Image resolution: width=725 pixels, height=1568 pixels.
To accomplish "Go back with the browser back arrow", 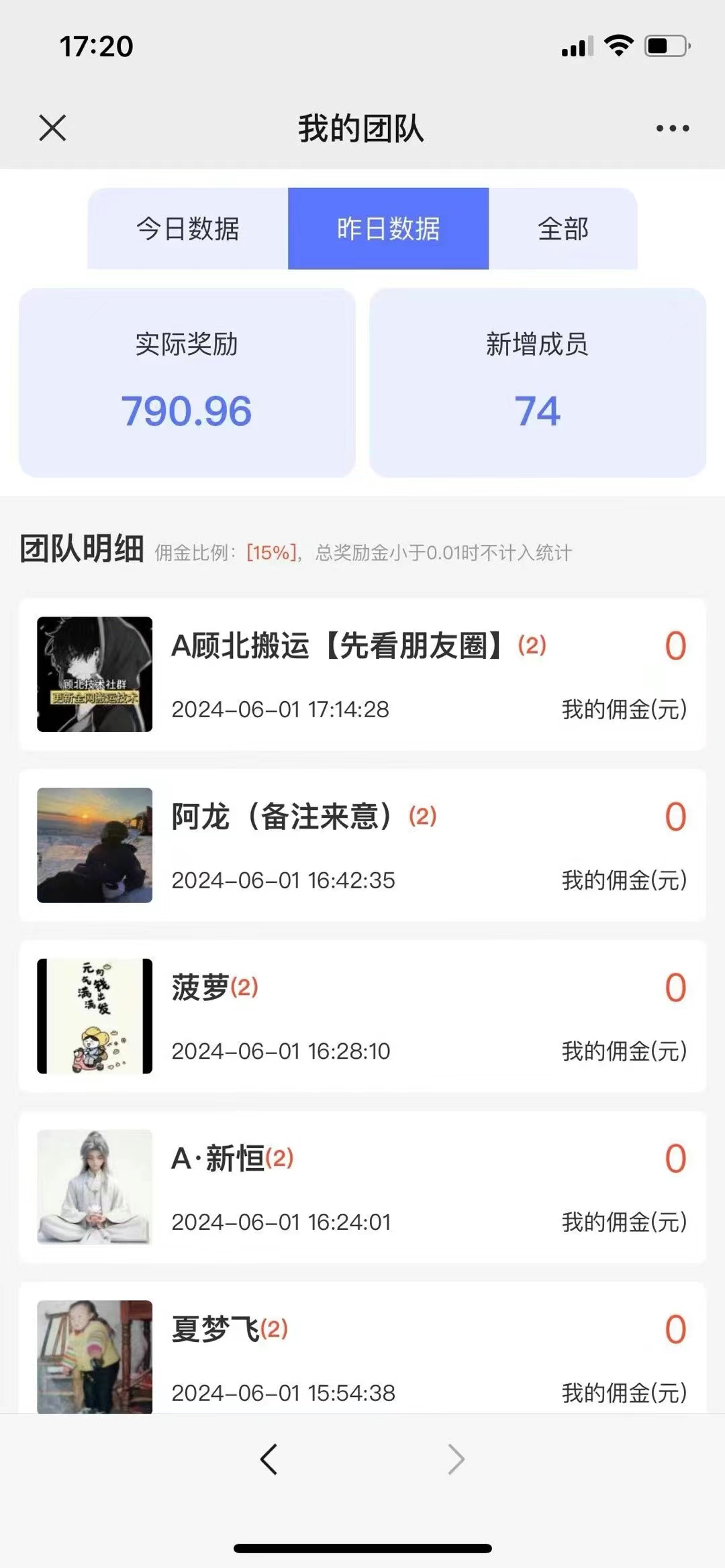I will pyautogui.click(x=269, y=1459).
